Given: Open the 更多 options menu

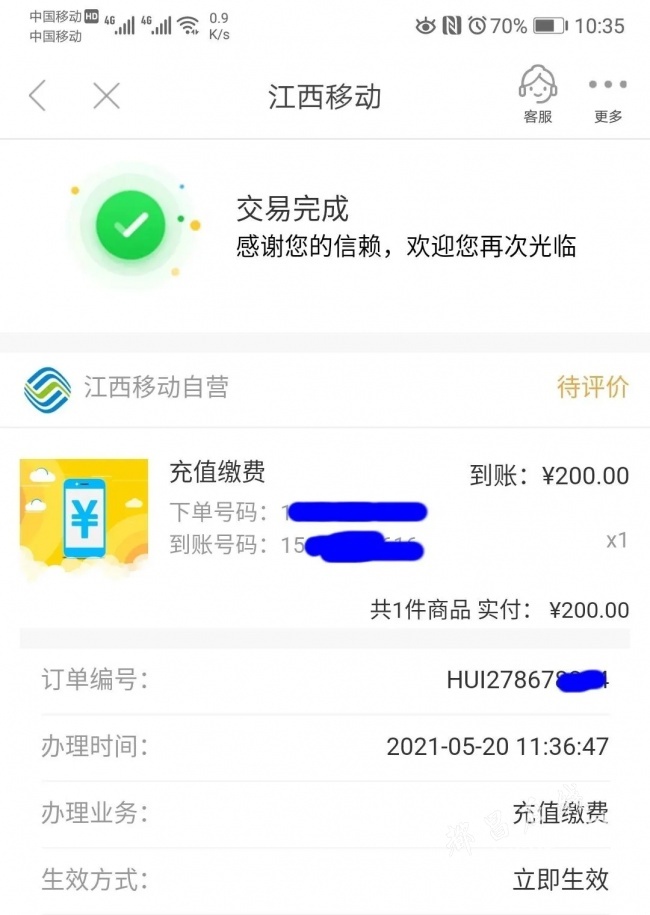Looking at the screenshot, I should [607, 98].
